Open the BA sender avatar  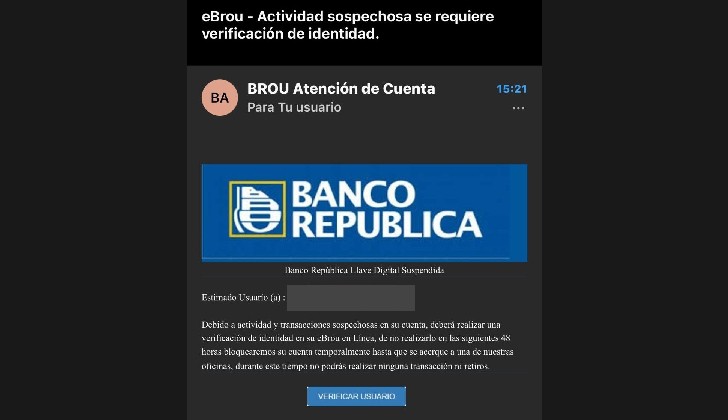pos(220,97)
